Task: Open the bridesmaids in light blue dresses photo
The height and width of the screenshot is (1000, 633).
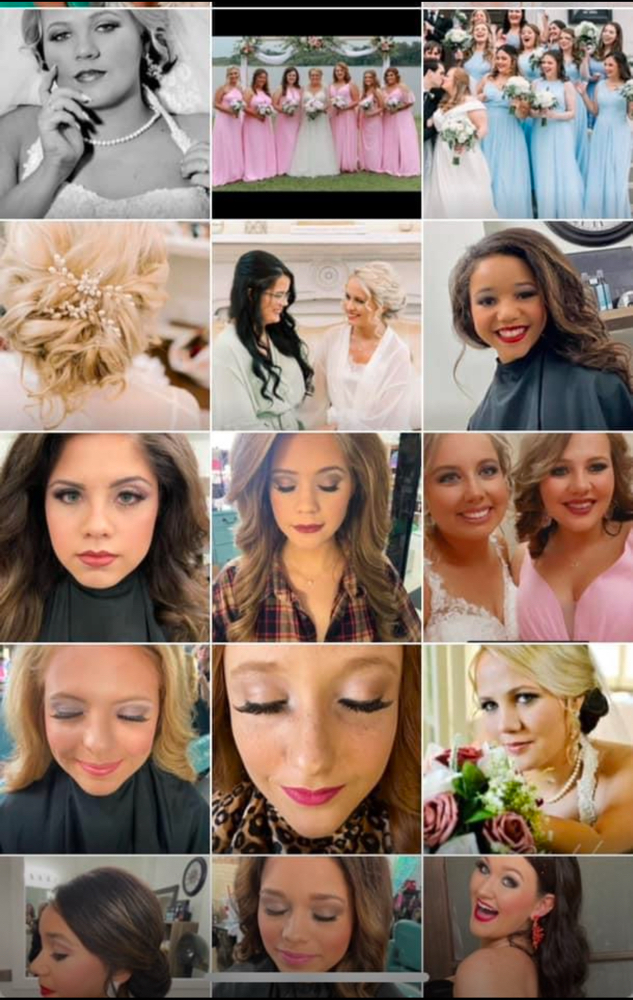Action: [x=528, y=112]
